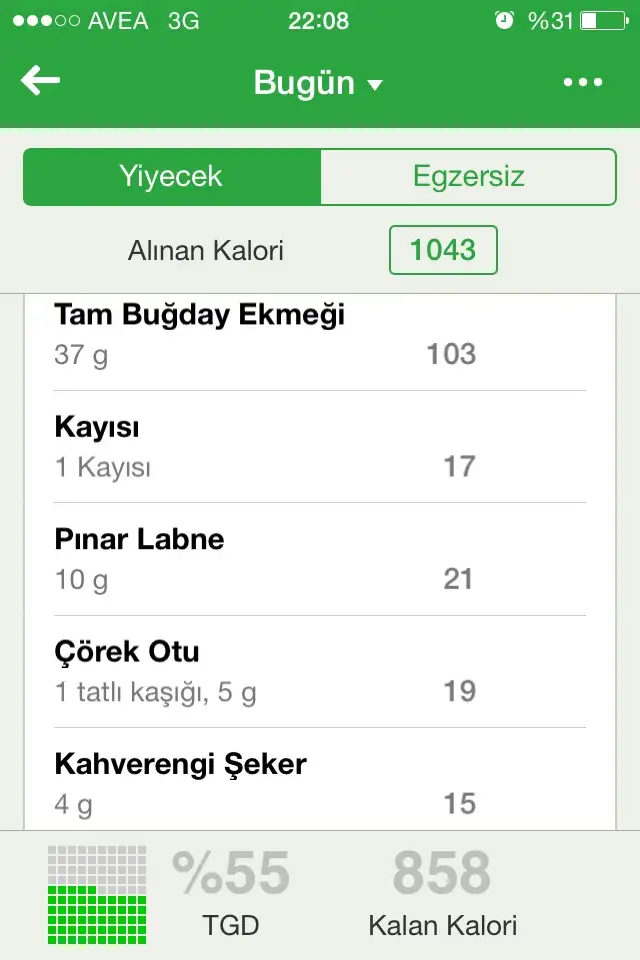The height and width of the screenshot is (960, 640).
Task: Go back using the arrow icon
Action: [41, 82]
